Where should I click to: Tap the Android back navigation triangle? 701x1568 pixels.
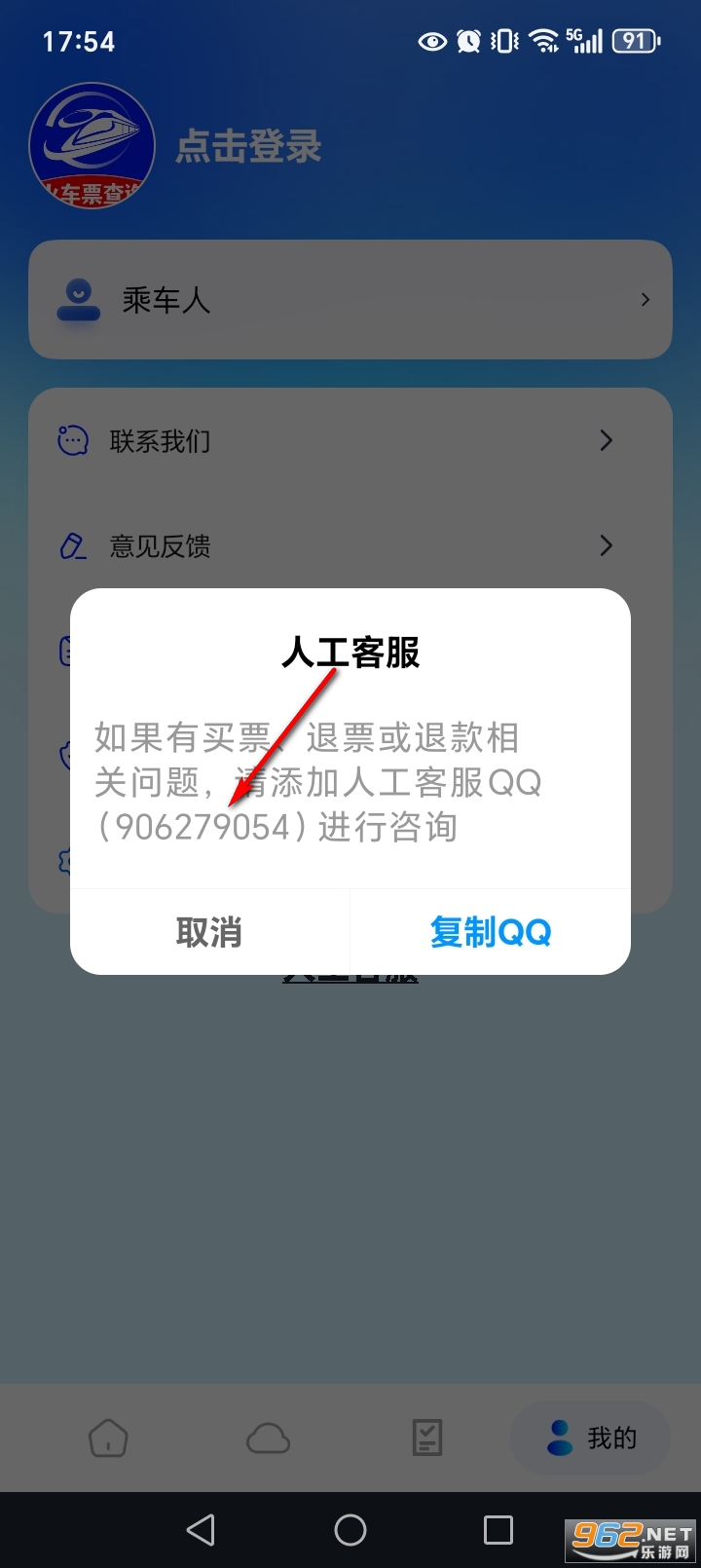click(x=200, y=1529)
